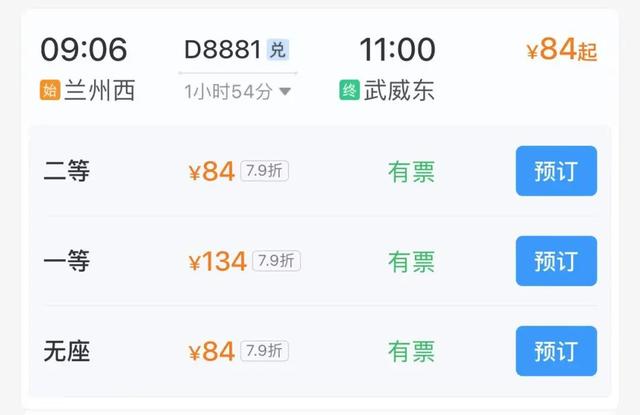
Task: Book the 二等 seat at ¥84
Action: tap(556, 171)
